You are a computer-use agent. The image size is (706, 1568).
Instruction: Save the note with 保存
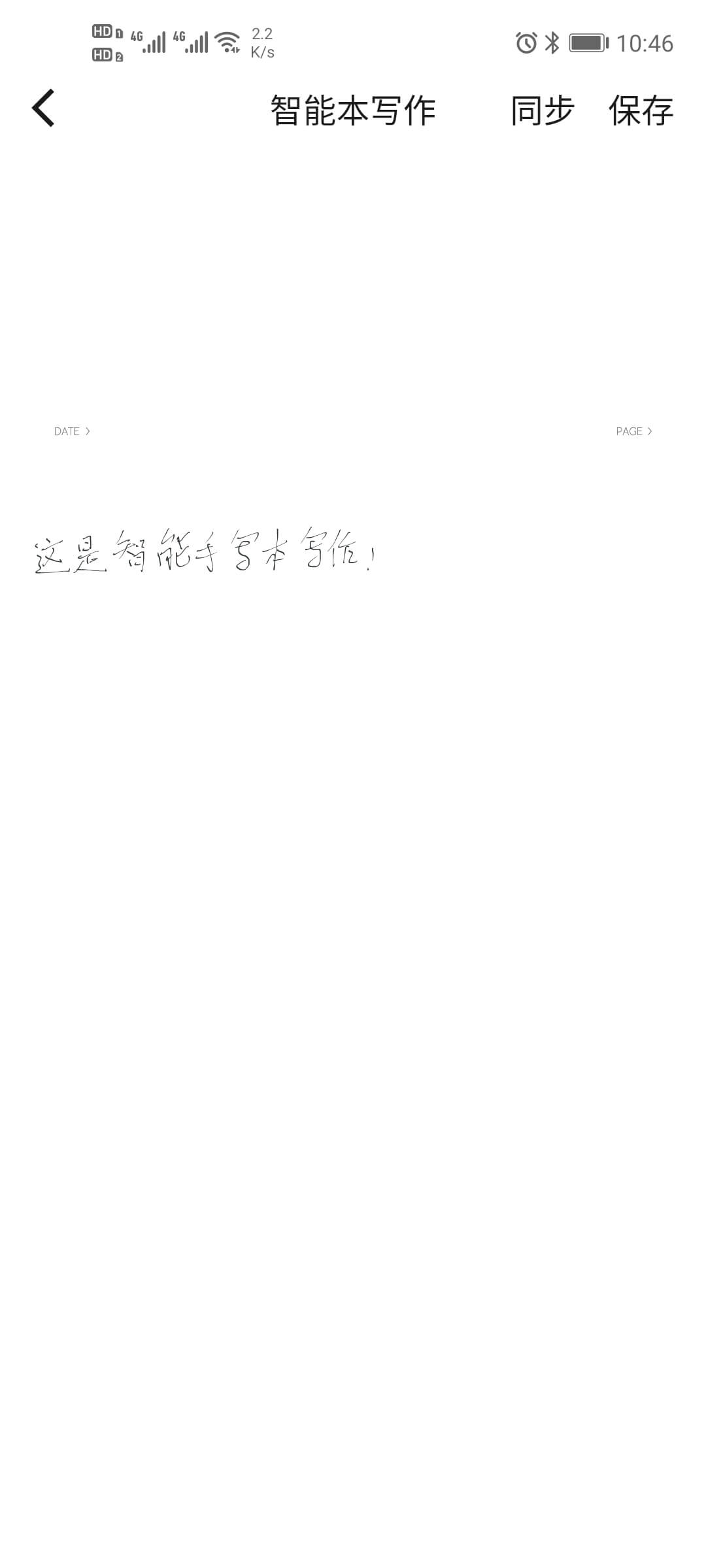(641, 110)
